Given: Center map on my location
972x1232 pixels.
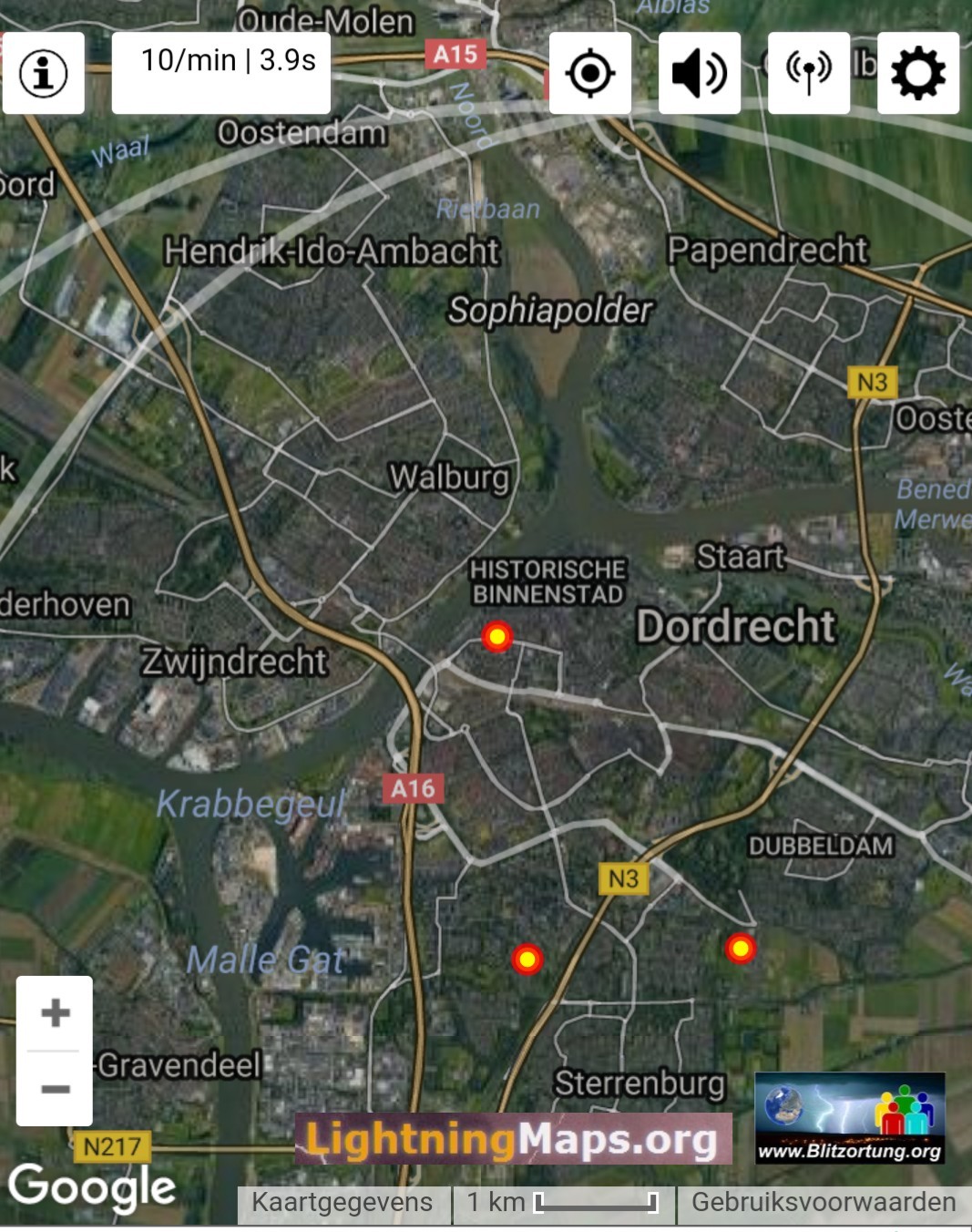Looking at the screenshot, I should 590,73.
